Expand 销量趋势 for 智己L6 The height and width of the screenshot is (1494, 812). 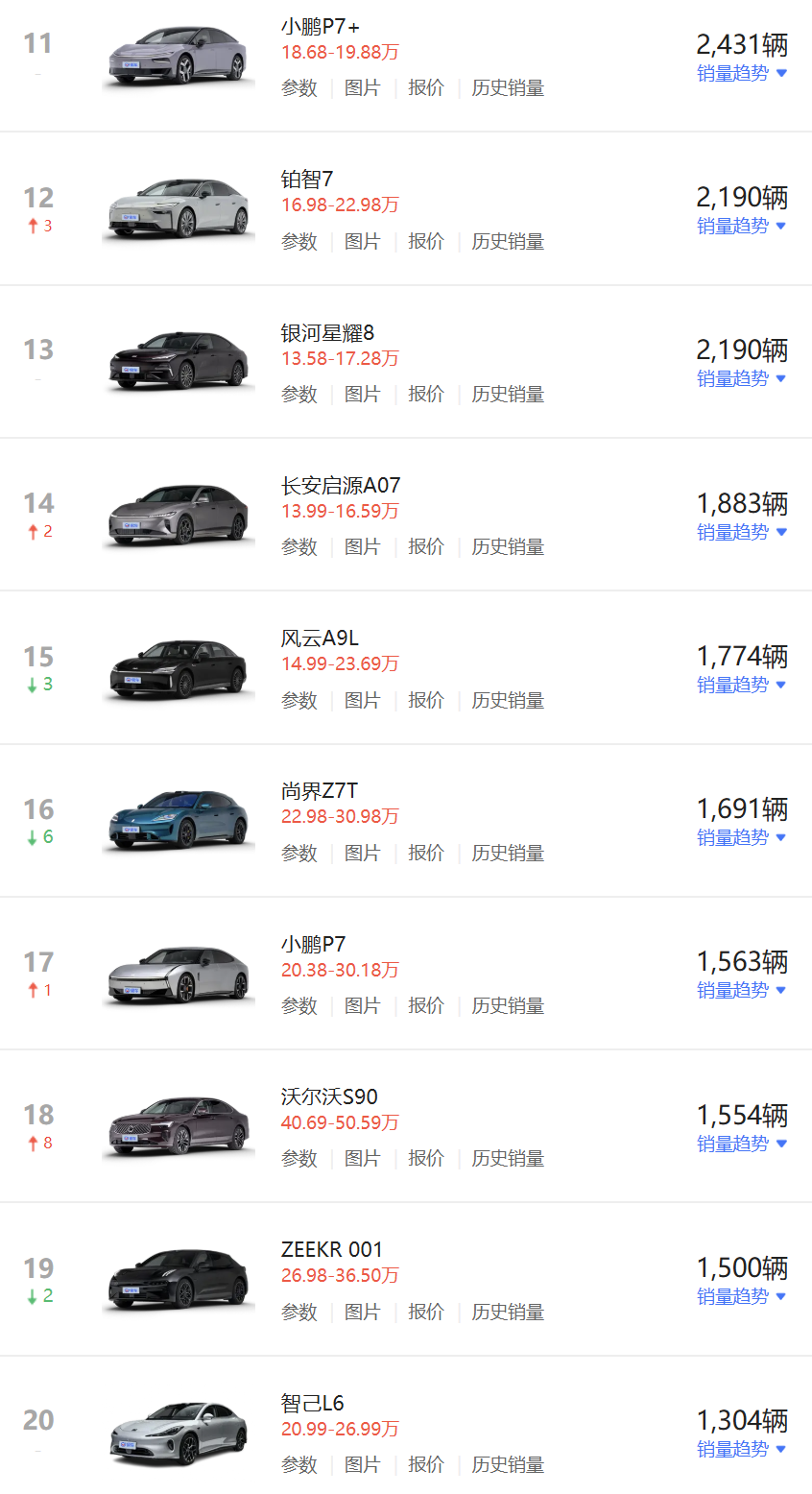click(x=742, y=1449)
